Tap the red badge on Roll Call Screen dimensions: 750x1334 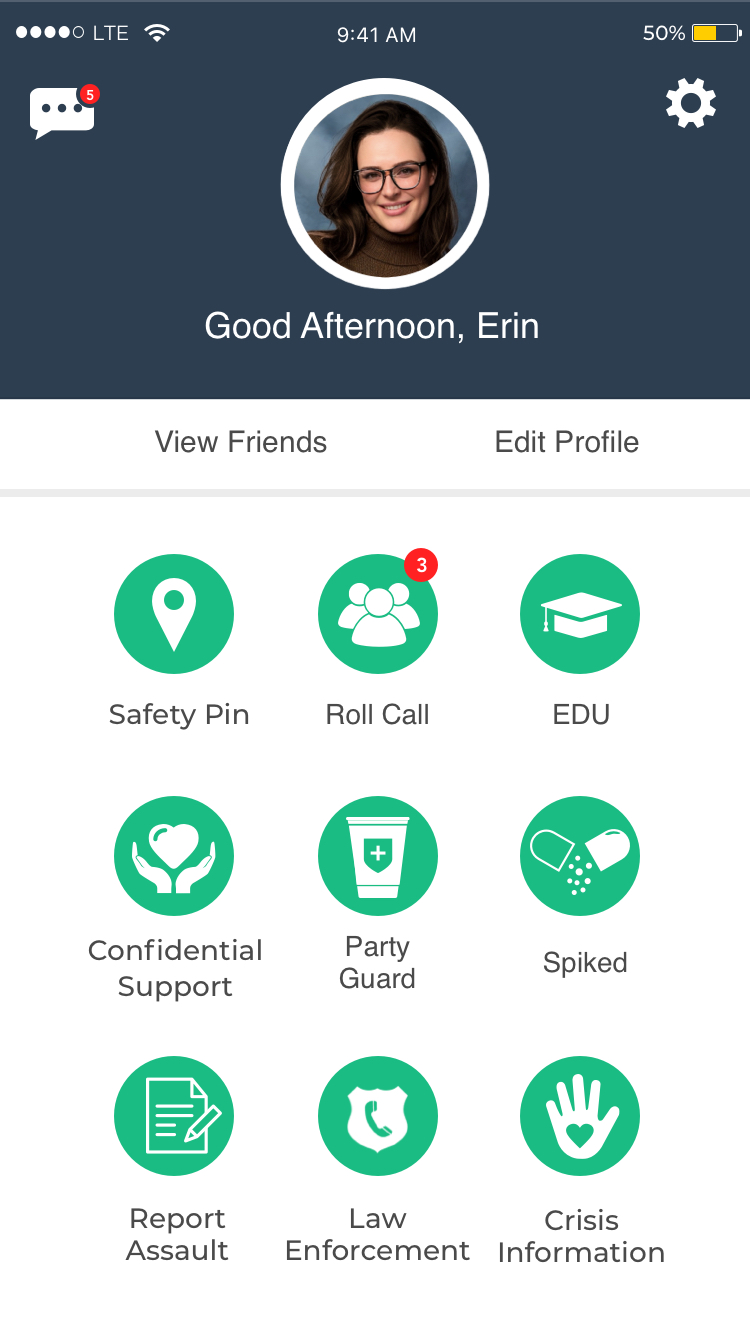(420, 565)
